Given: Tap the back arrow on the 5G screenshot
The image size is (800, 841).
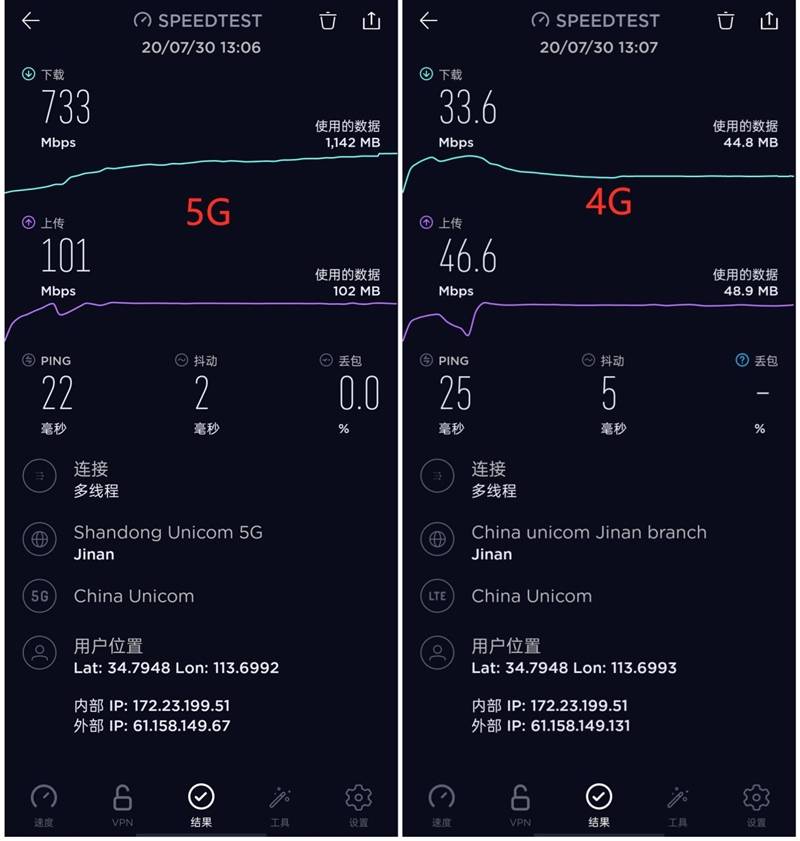Looking at the screenshot, I should click(x=30, y=20).
